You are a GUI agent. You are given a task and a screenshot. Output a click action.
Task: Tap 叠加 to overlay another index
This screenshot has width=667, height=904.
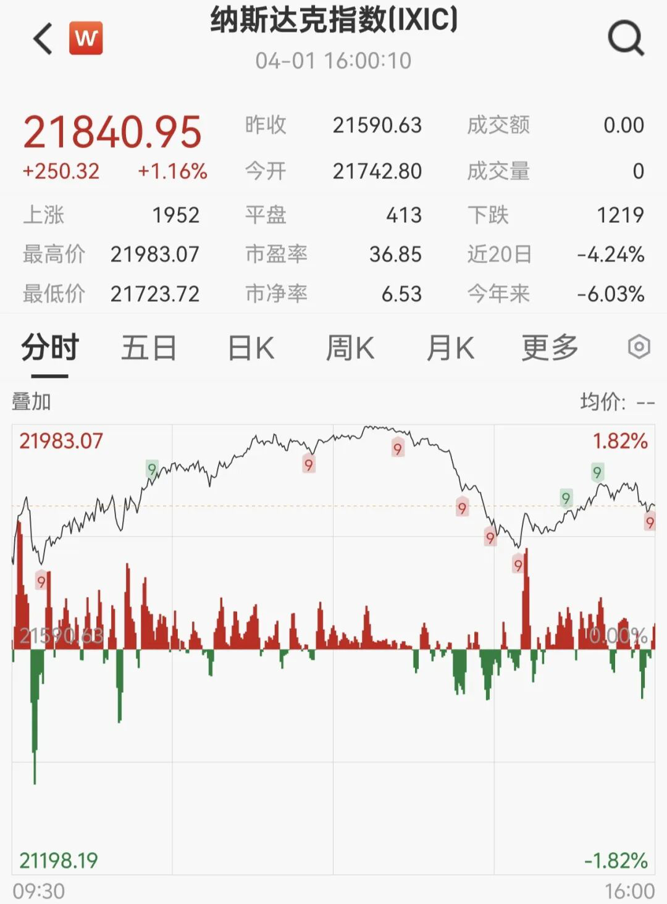[31, 402]
